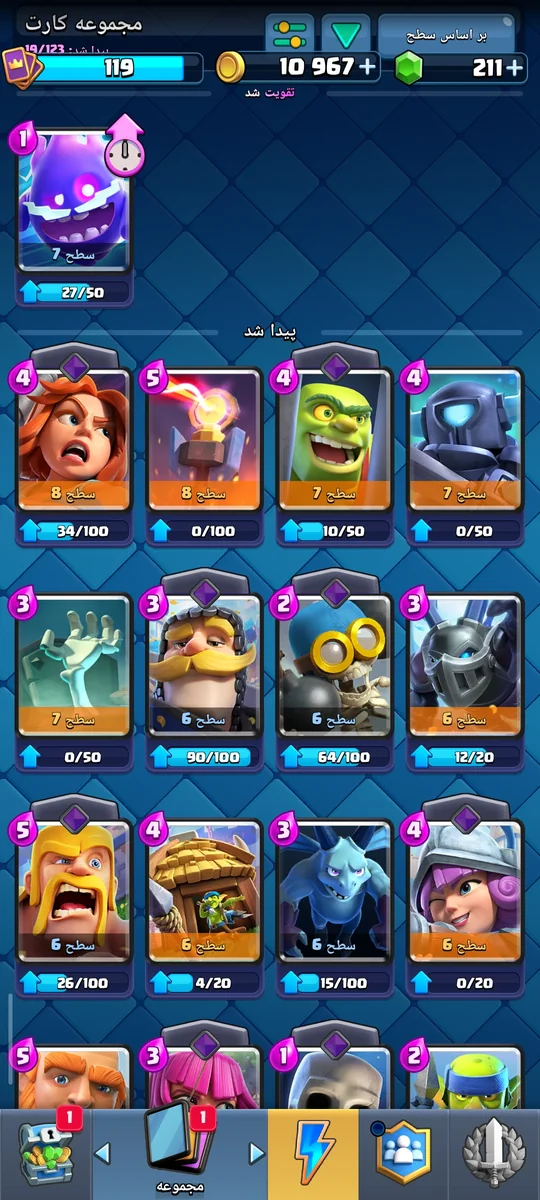Tap the green sort direction arrow

click(x=346, y=34)
